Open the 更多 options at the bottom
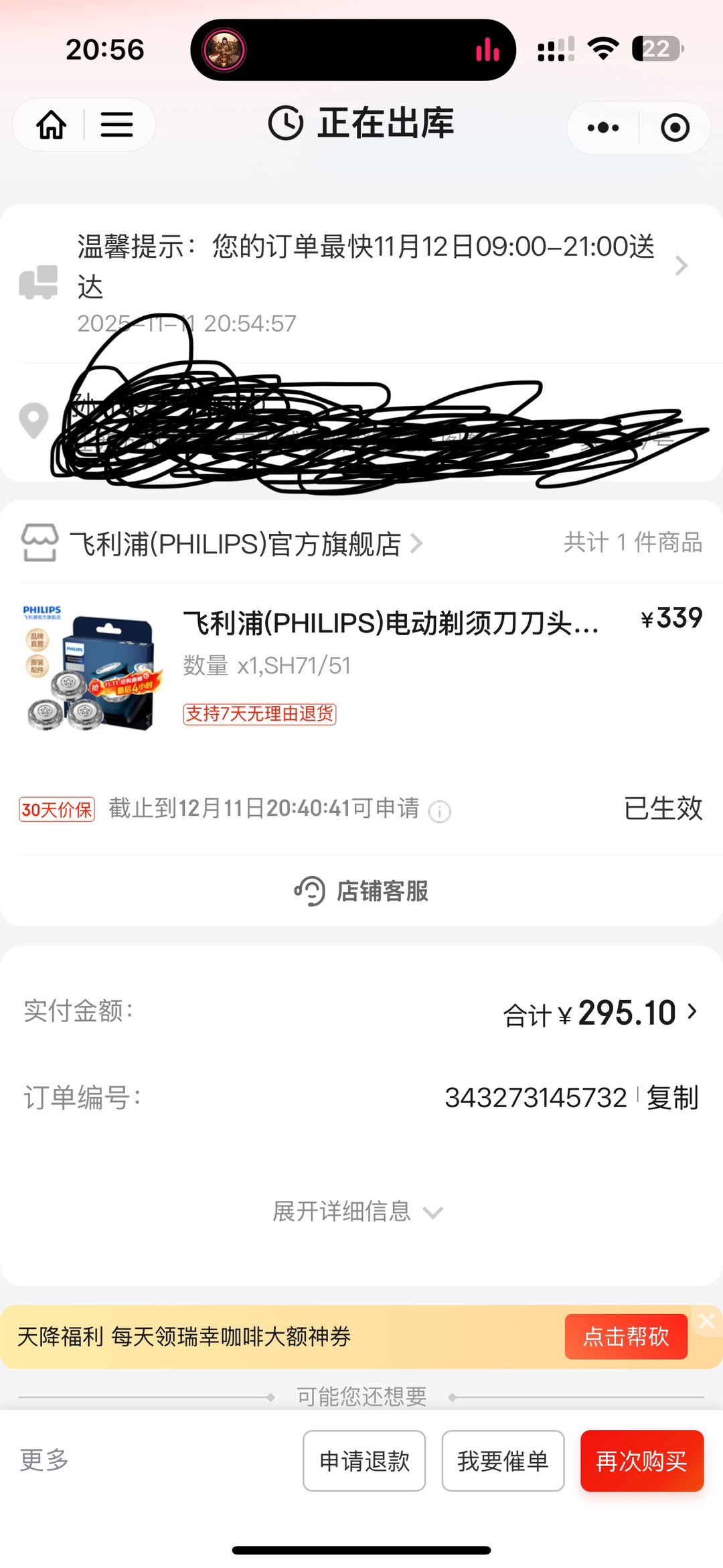Image resolution: width=723 pixels, height=1568 pixels. [44, 1459]
